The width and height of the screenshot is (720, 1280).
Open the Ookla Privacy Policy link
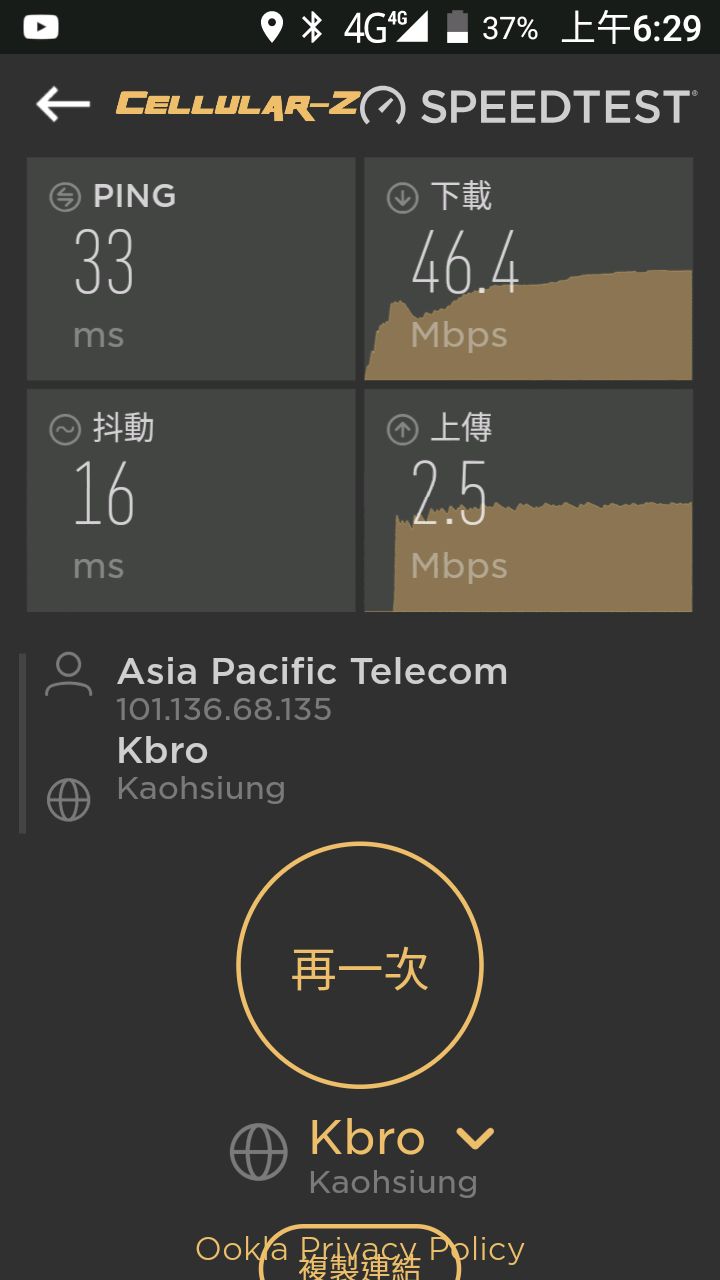pos(360,1247)
